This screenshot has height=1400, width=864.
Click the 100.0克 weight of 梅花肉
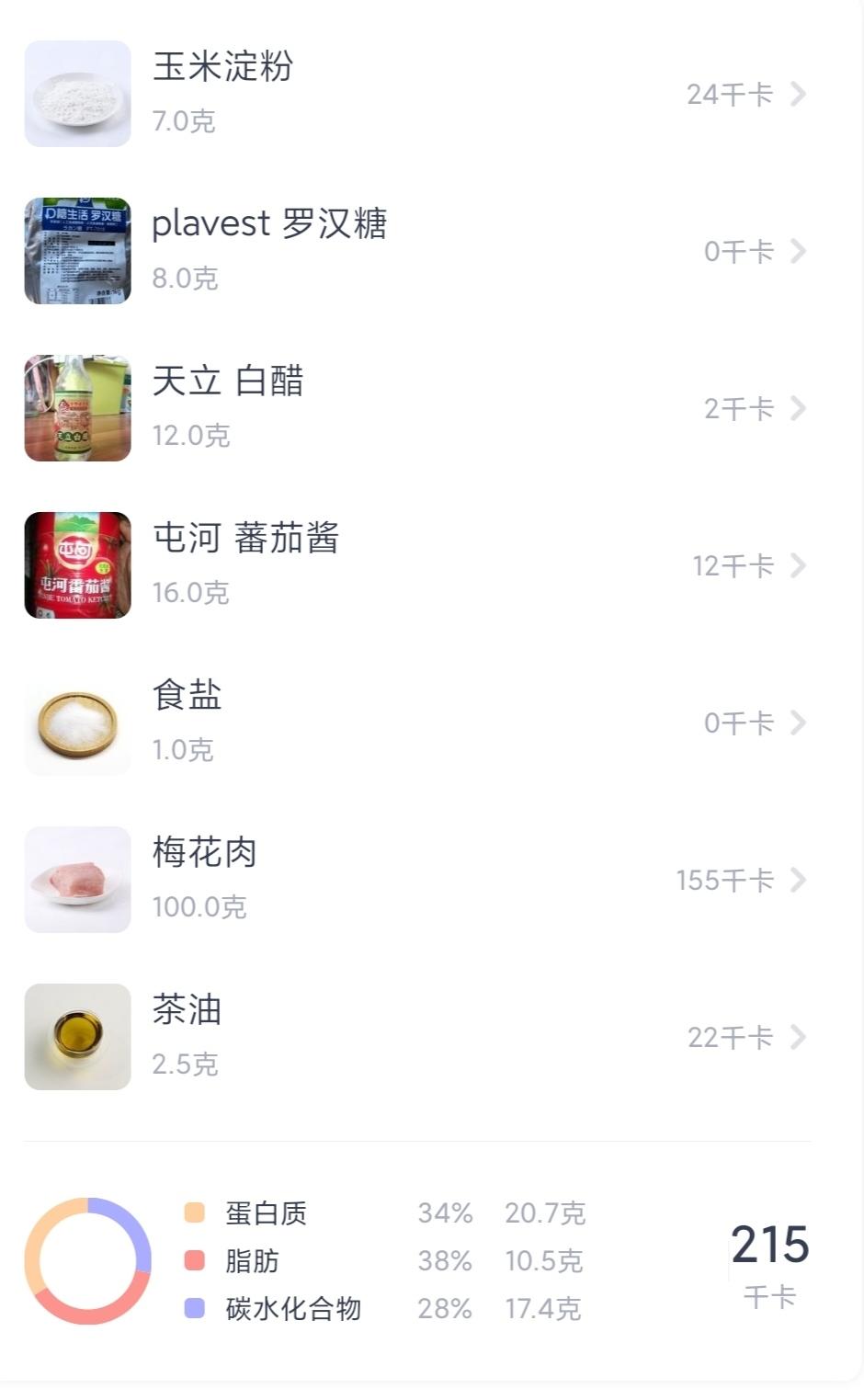[199, 907]
